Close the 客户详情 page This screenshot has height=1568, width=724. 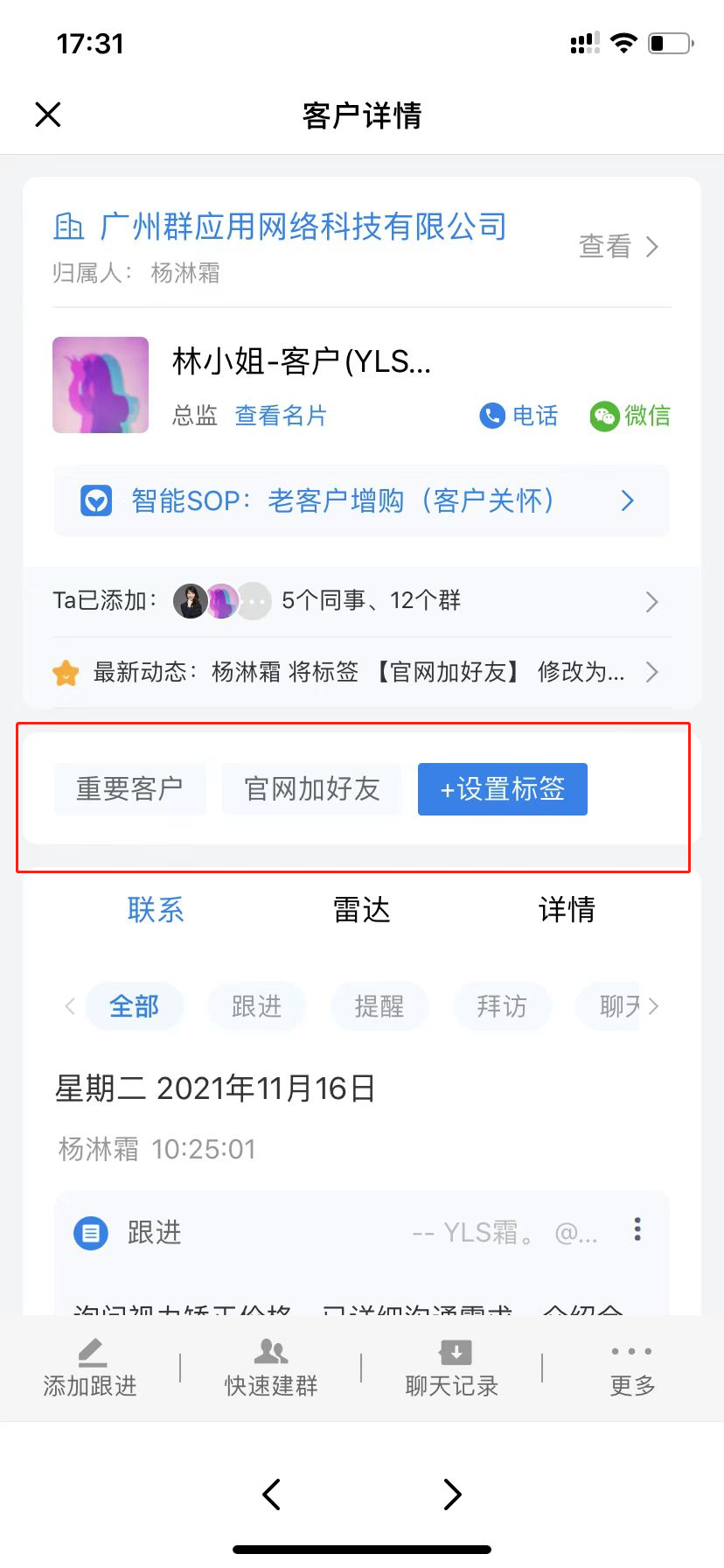pyautogui.click(x=48, y=115)
